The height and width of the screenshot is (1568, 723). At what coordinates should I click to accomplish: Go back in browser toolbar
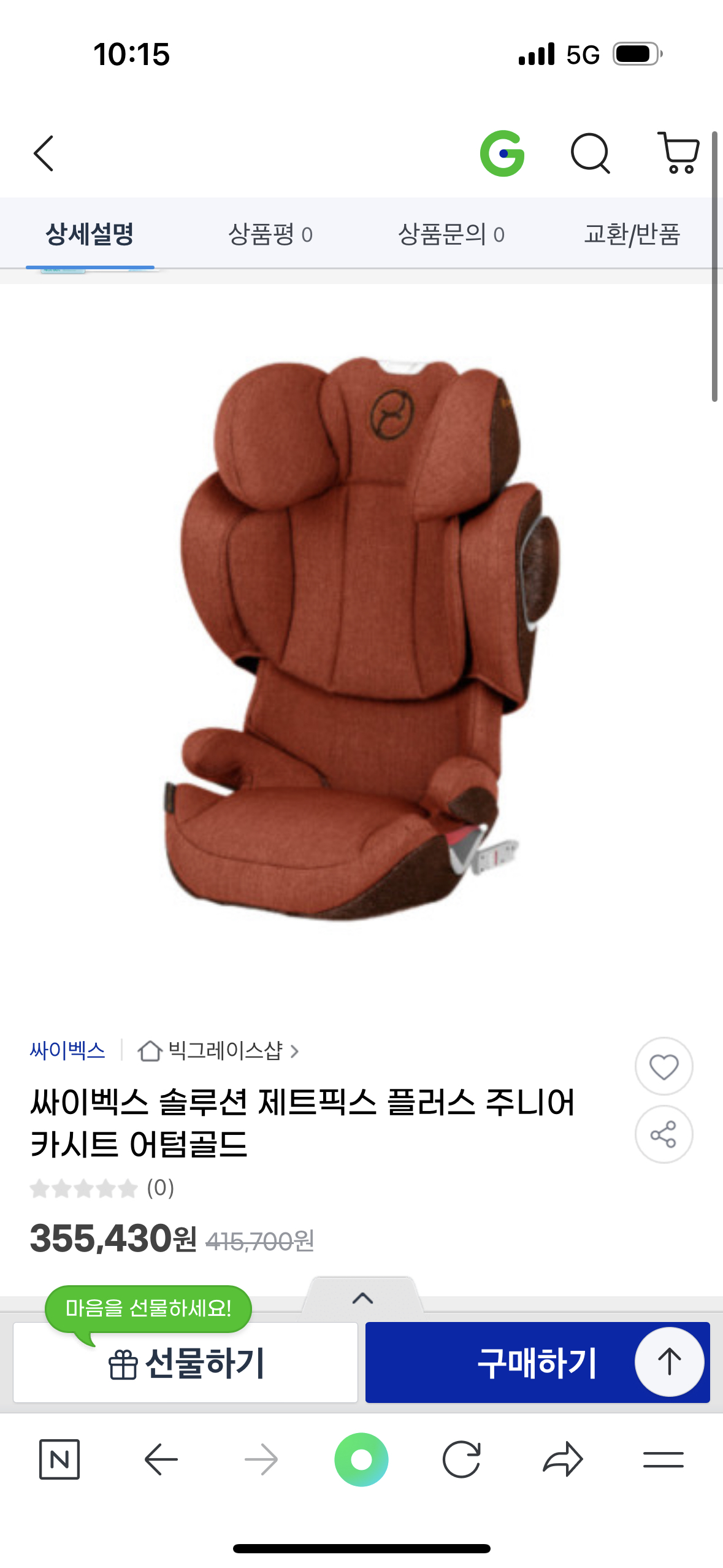tap(161, 1459)
